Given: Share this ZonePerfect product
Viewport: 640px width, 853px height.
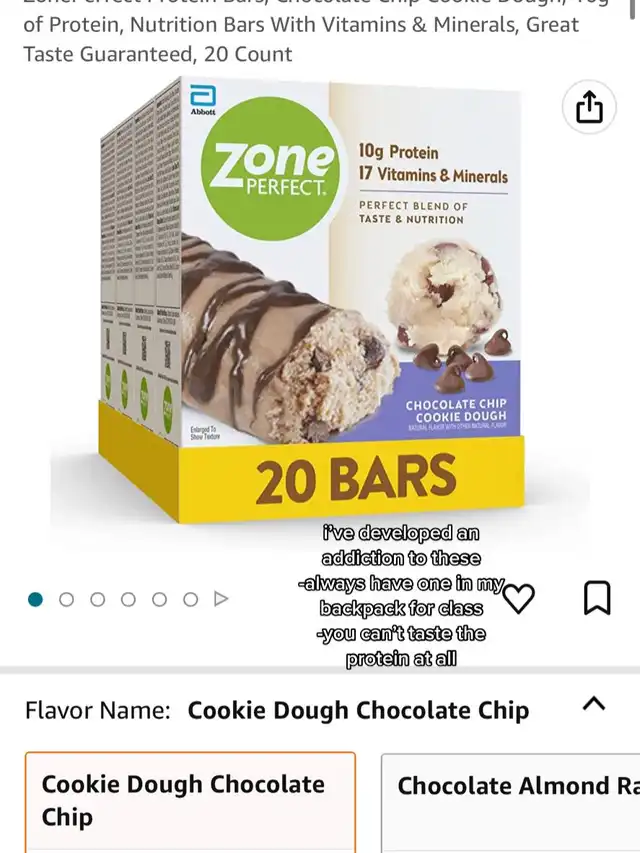Looking at the screenshot, I should (x=589, y=107).
